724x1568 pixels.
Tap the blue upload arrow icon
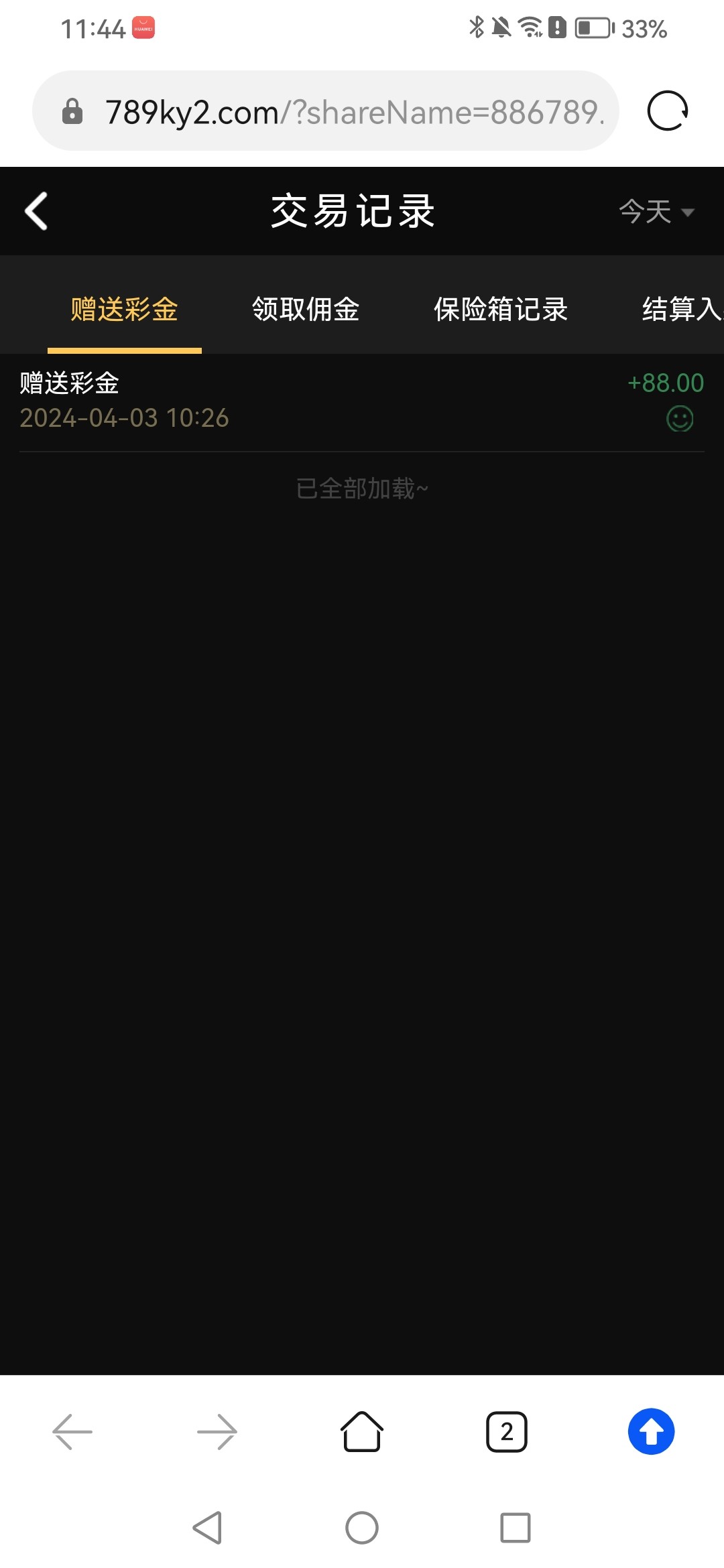pos(649,1431)
